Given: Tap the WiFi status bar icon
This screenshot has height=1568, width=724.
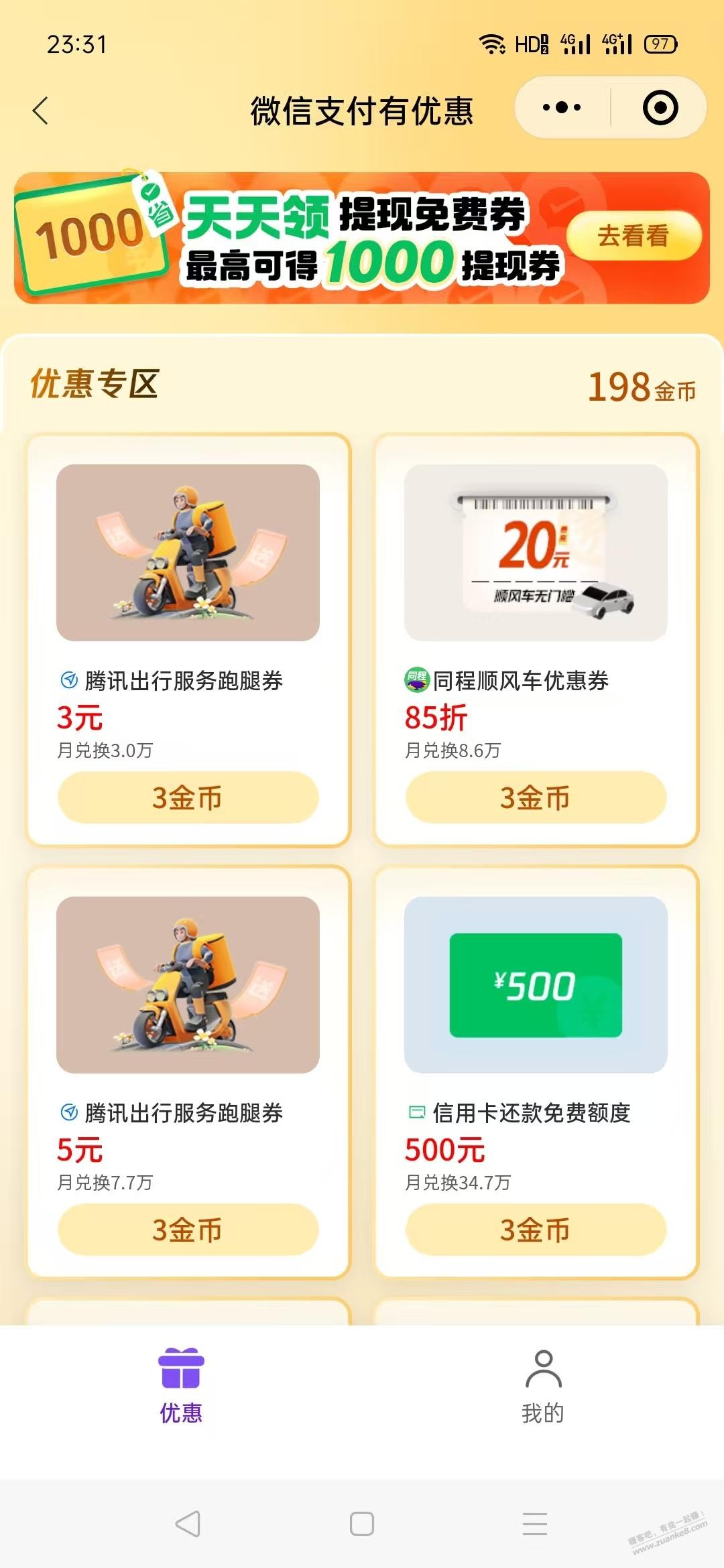Looking at the screenshot, I should point(492,43).
